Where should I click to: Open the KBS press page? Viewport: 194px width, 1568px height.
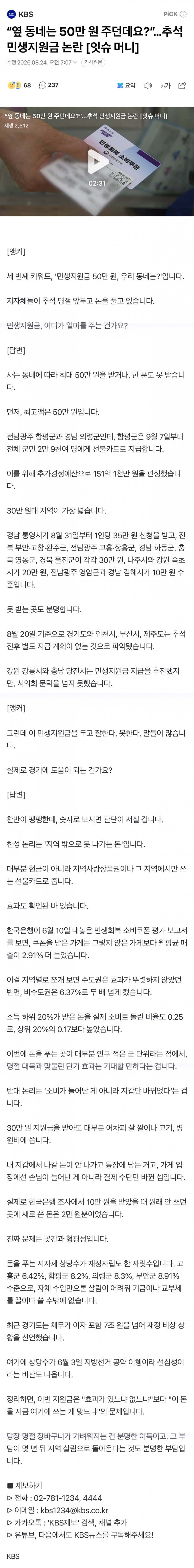coord(20,13)
